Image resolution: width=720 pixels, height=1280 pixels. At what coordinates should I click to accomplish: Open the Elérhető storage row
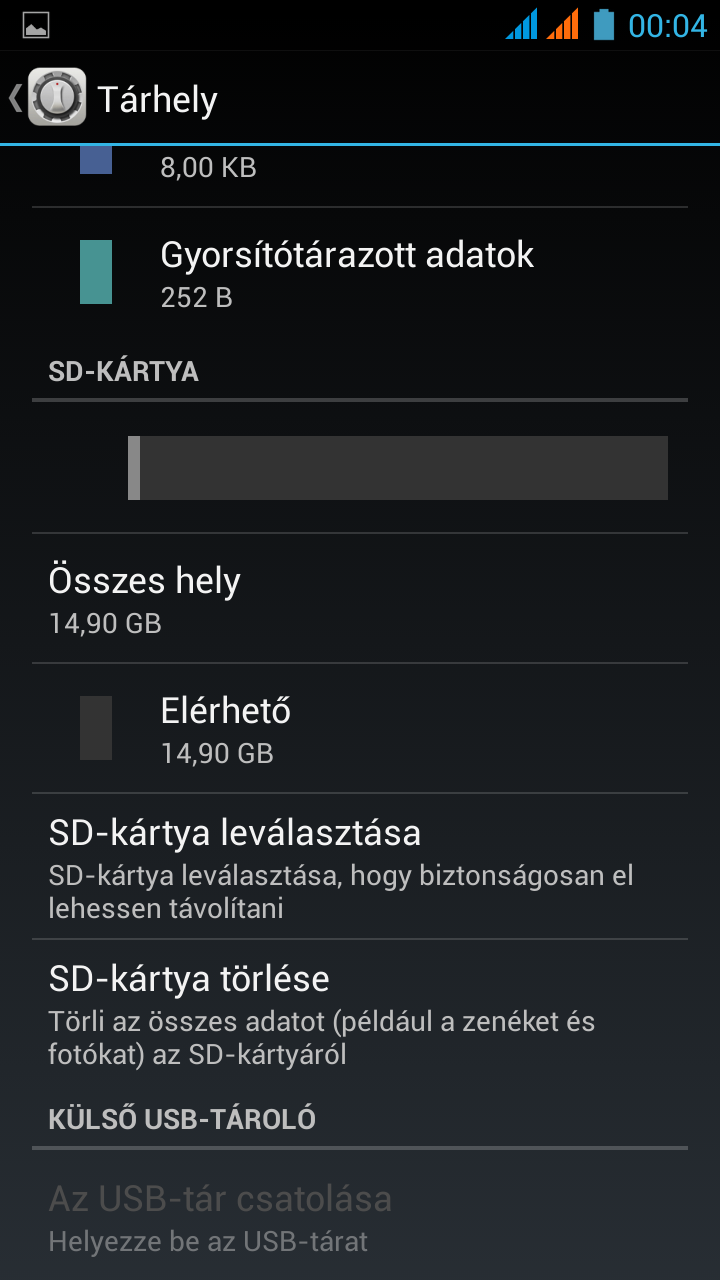(358, 728)
